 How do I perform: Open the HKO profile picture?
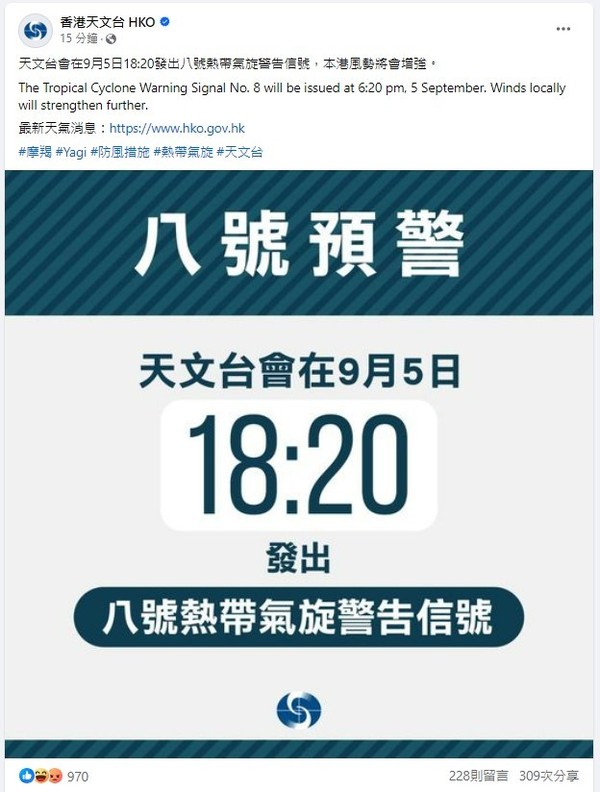point(36,30)
